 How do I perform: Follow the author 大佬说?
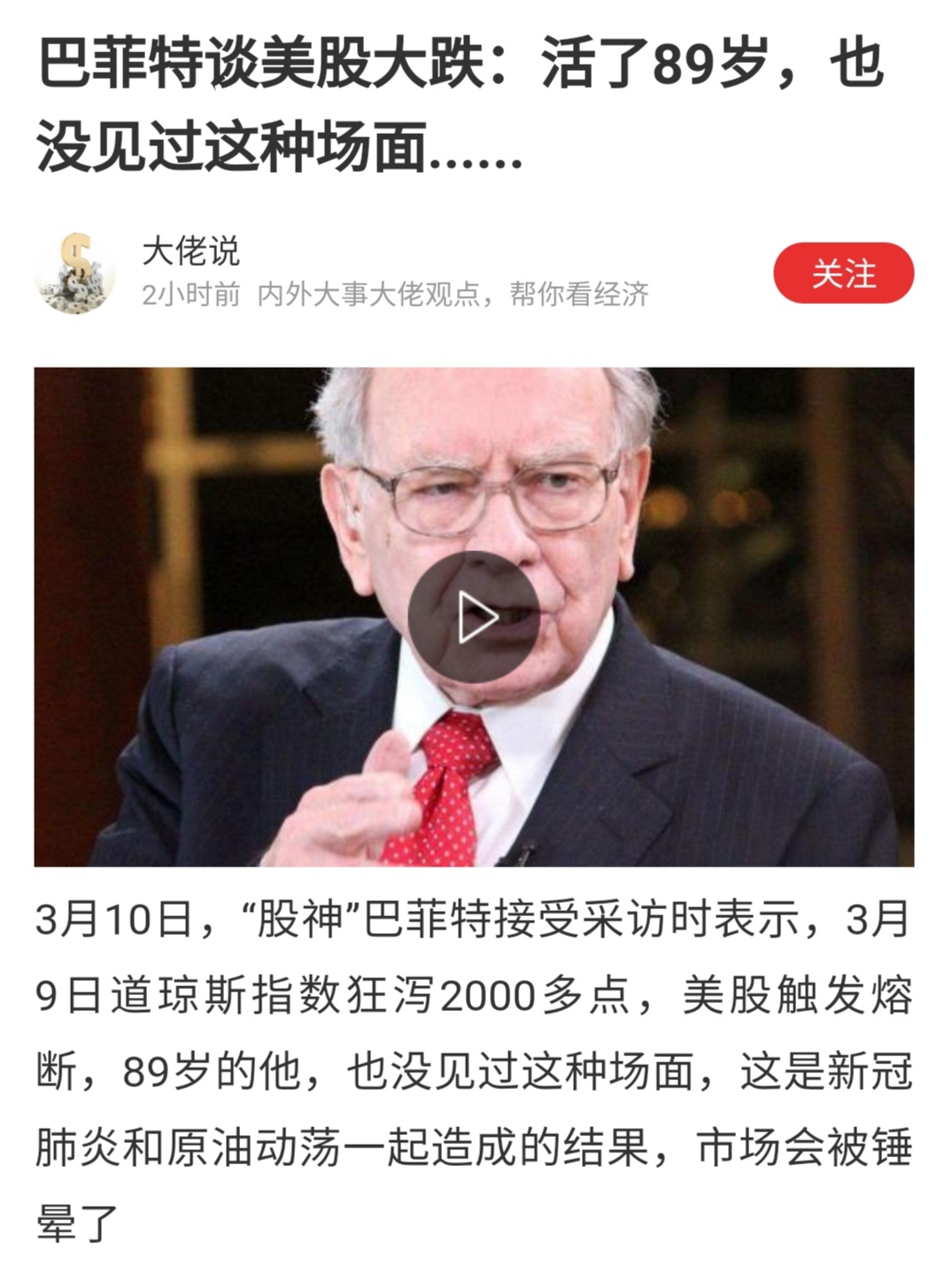843,273
